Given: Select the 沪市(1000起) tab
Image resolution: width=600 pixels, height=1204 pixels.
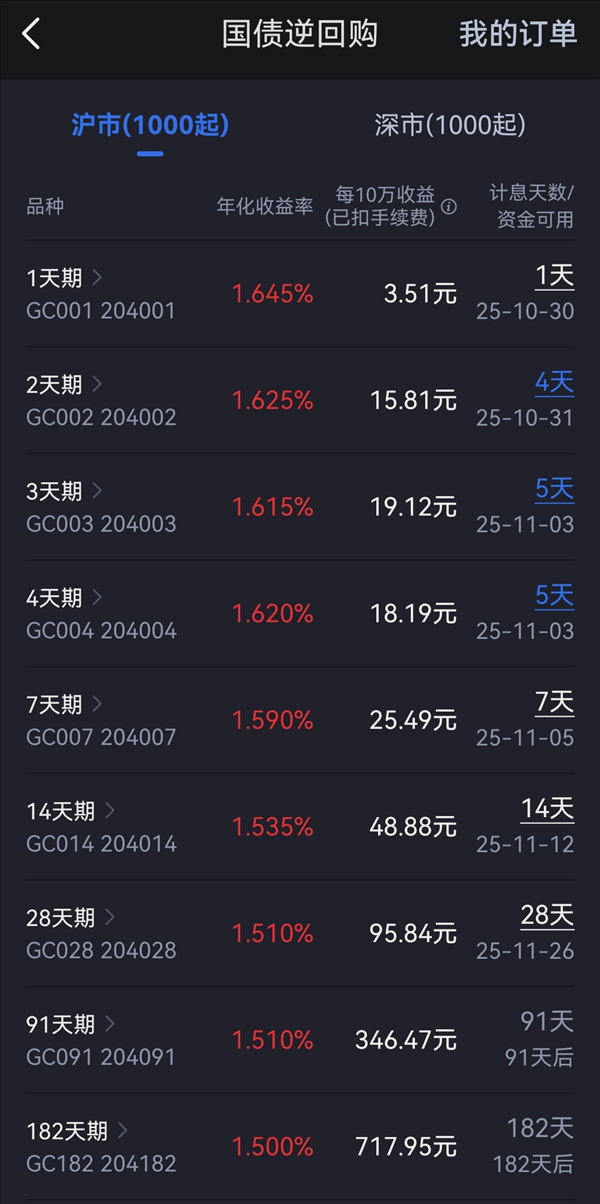Looking at the screenshot, I should [150, 125].
